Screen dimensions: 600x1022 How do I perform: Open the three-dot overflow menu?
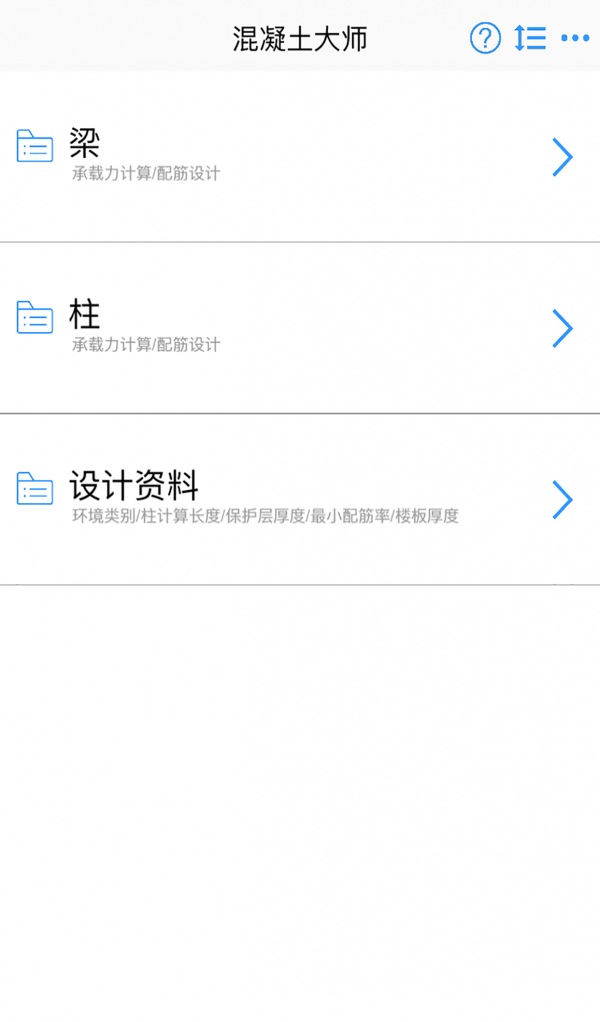click(x=575, y=39)
